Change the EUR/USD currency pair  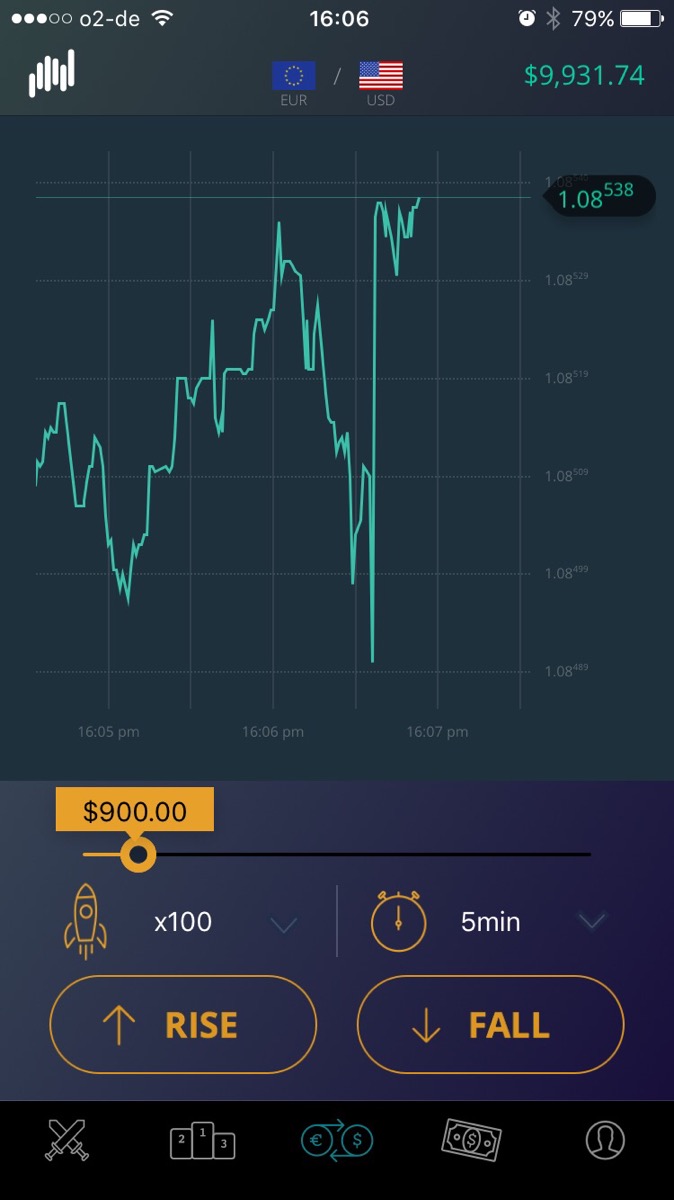(337, 82)
